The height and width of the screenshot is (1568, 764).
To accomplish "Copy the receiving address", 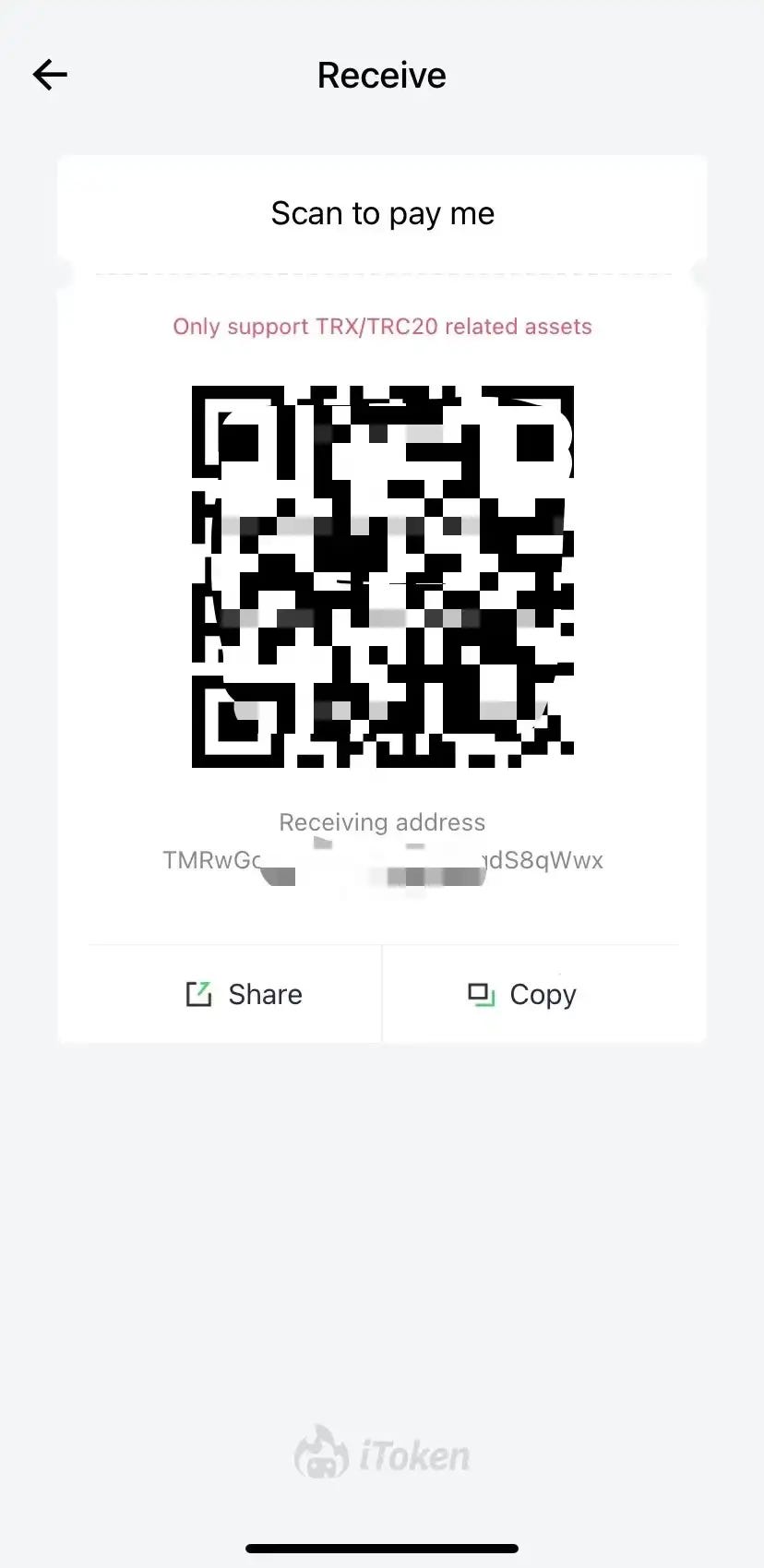I will (522, 994).
